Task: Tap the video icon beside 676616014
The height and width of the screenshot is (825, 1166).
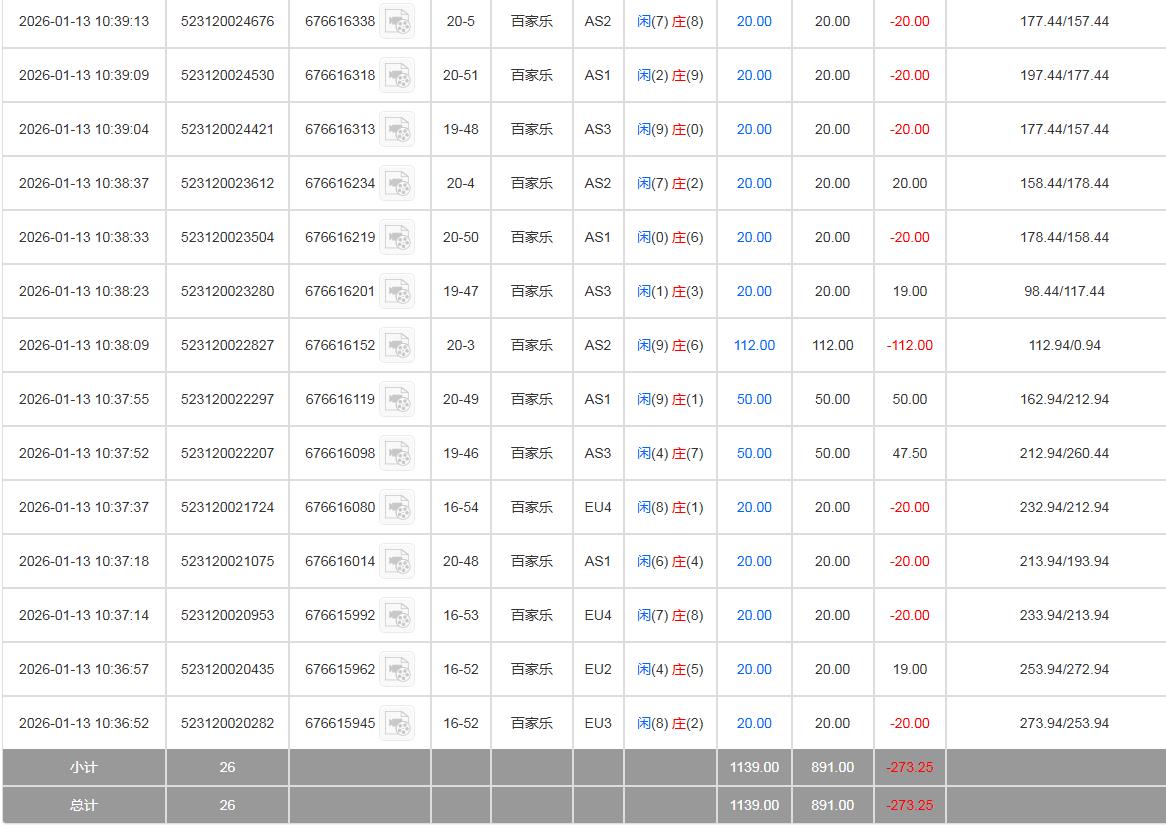Action: coord(398,561)
